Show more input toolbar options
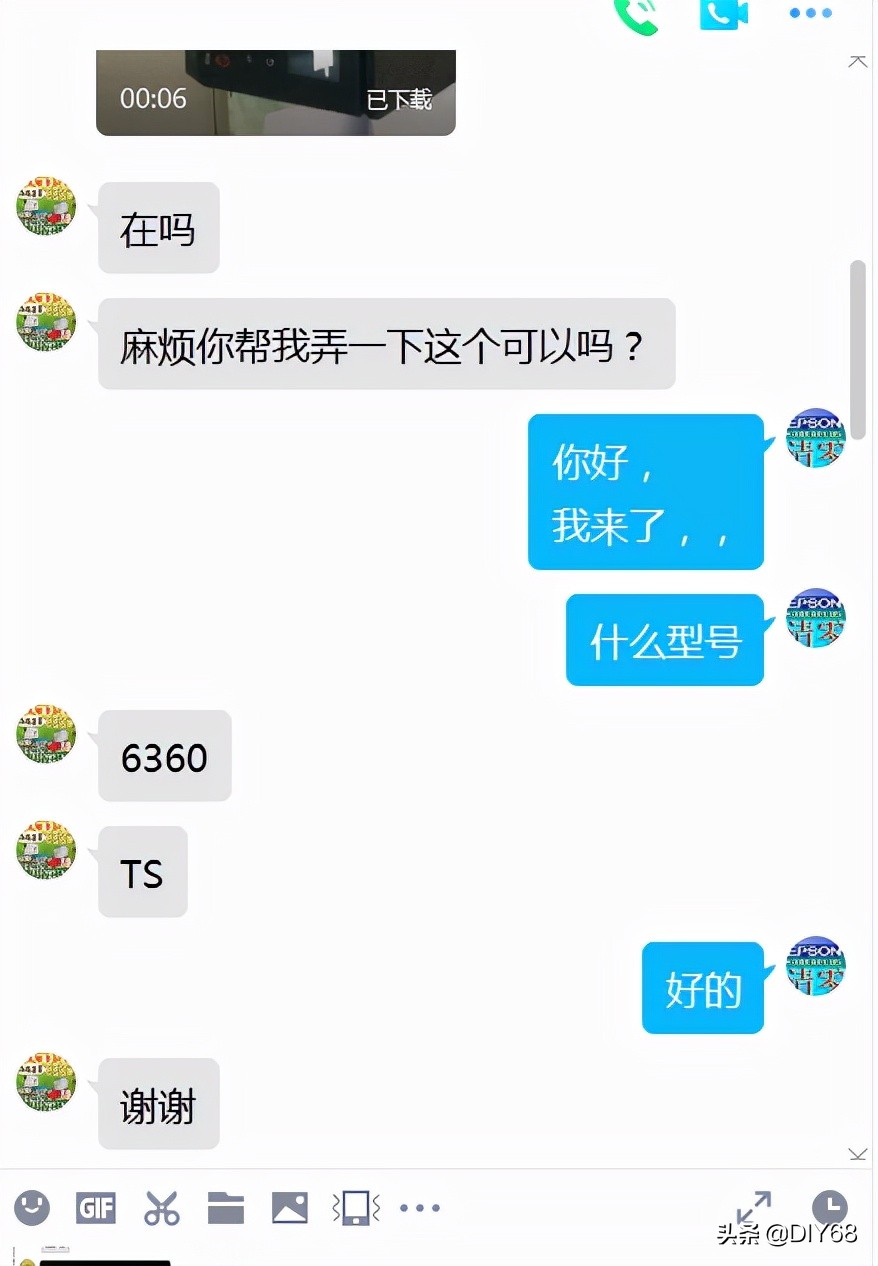Screen dimensions: 878x1266 pyautogui.click(x=420, y=1208)
